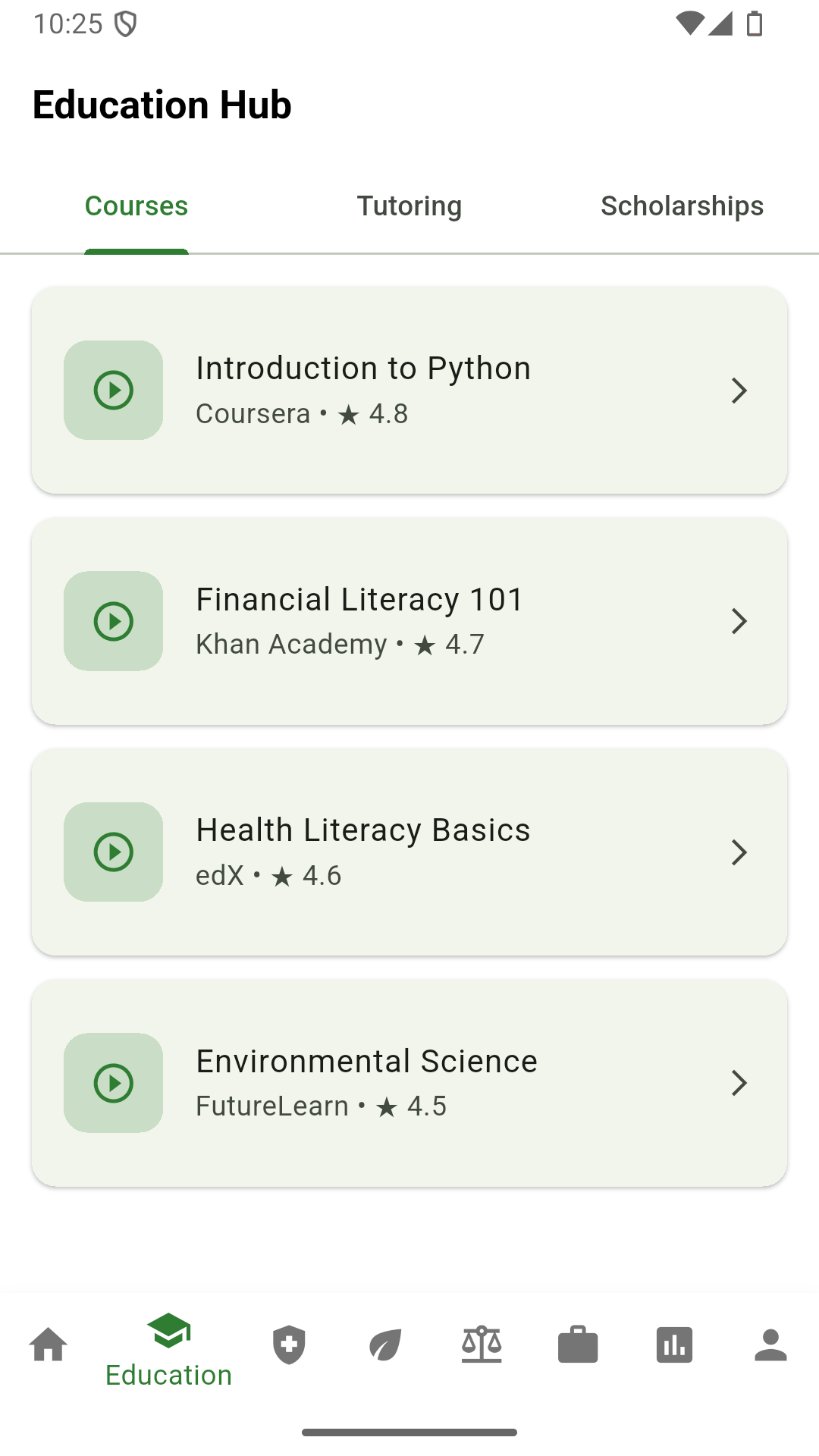Open the bar chart statistics tab
This screenshot has width=819, height=1456.
pyautogui.click(x=674, y=1345)
